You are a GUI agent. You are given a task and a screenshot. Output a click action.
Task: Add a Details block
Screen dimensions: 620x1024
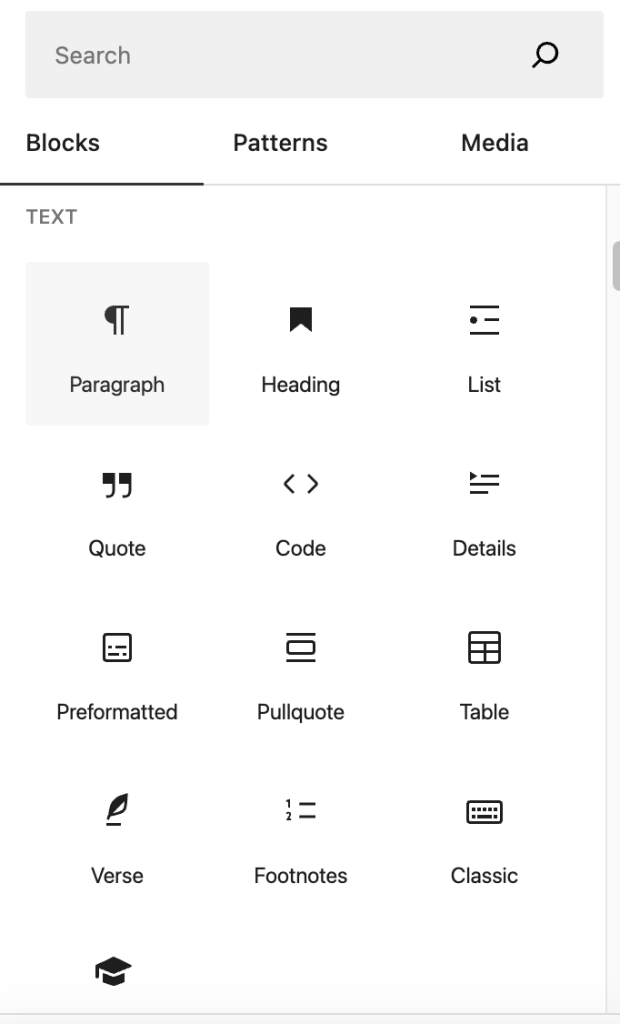click(484, 507)
